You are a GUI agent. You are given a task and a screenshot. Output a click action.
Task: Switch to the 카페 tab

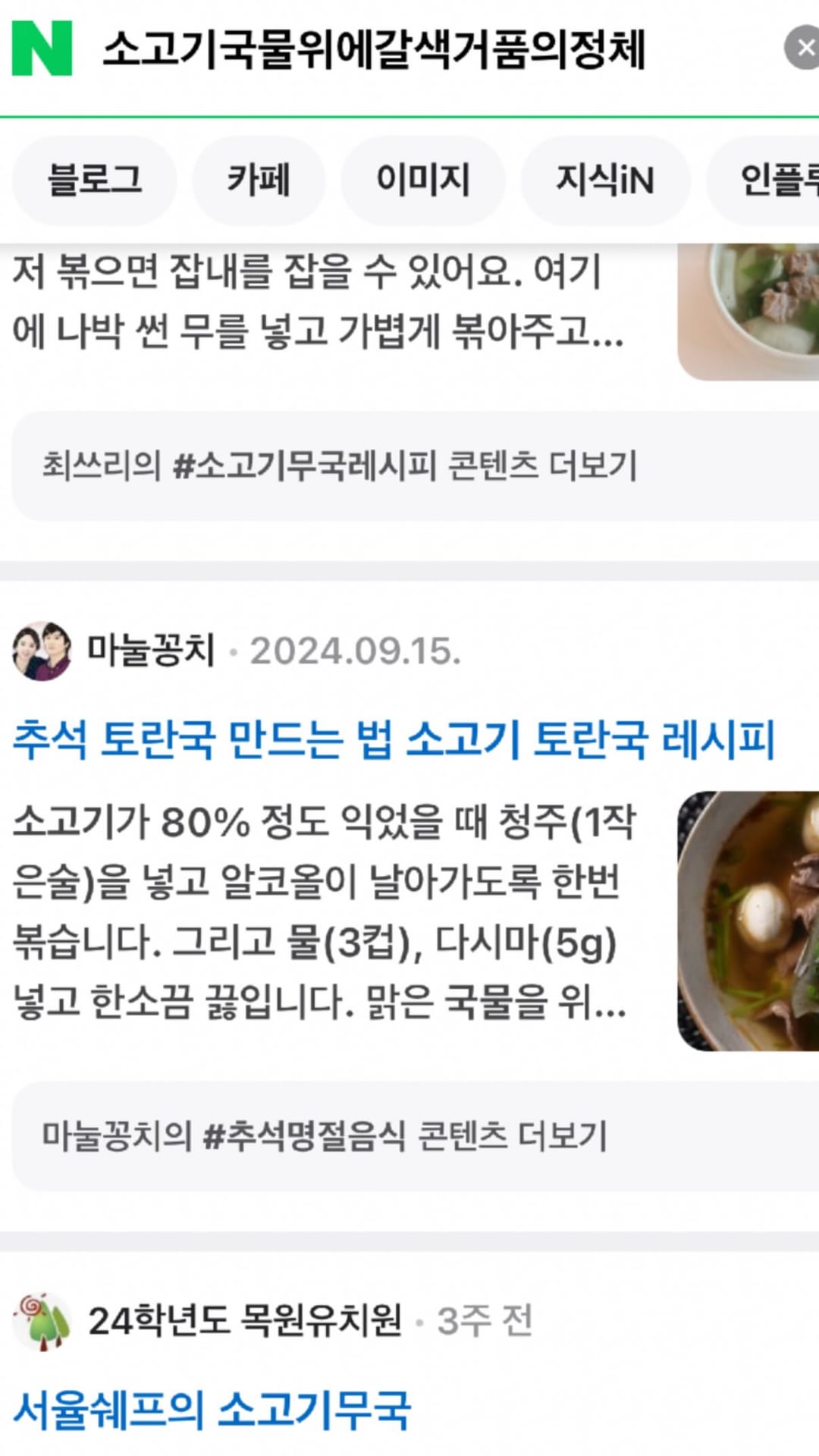pyautogui.click(x=259, y=180)
